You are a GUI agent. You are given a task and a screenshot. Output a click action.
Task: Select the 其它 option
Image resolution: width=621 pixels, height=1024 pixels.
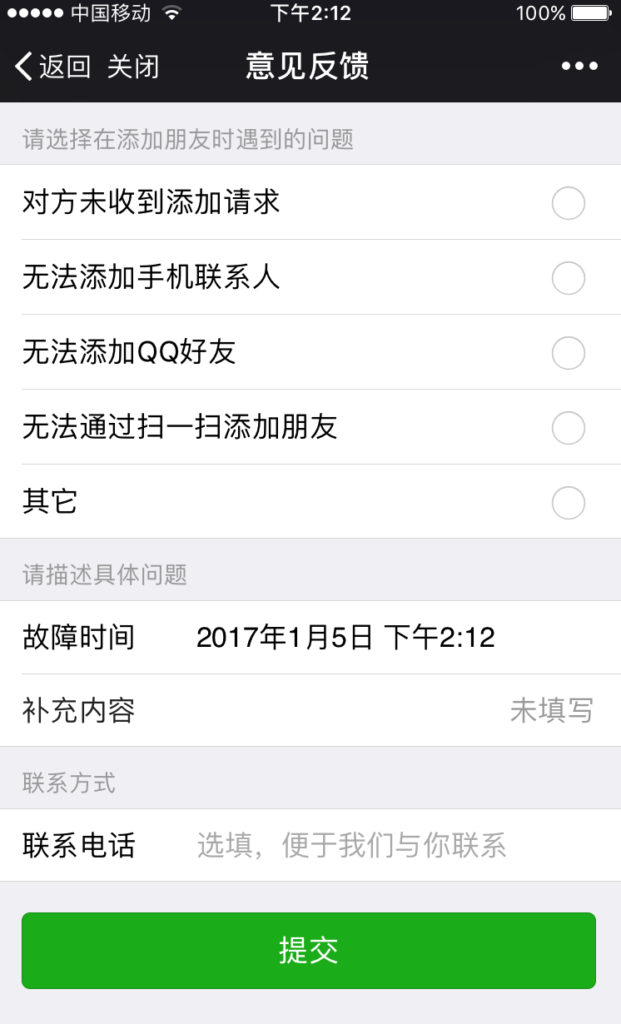(x=310, y=502)
